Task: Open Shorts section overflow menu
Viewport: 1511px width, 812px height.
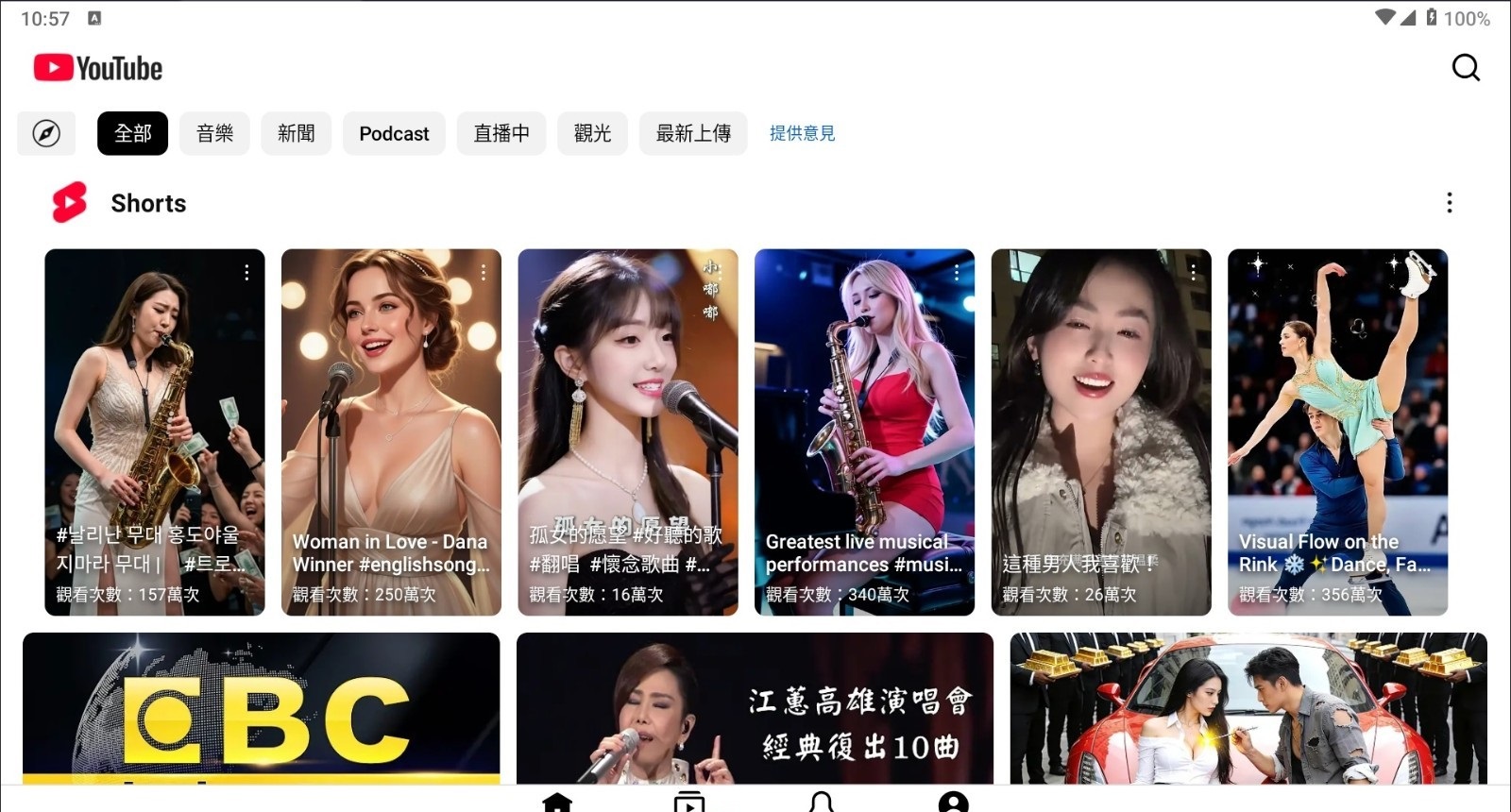Action: pyautogui.click(x=1449, y=203)
